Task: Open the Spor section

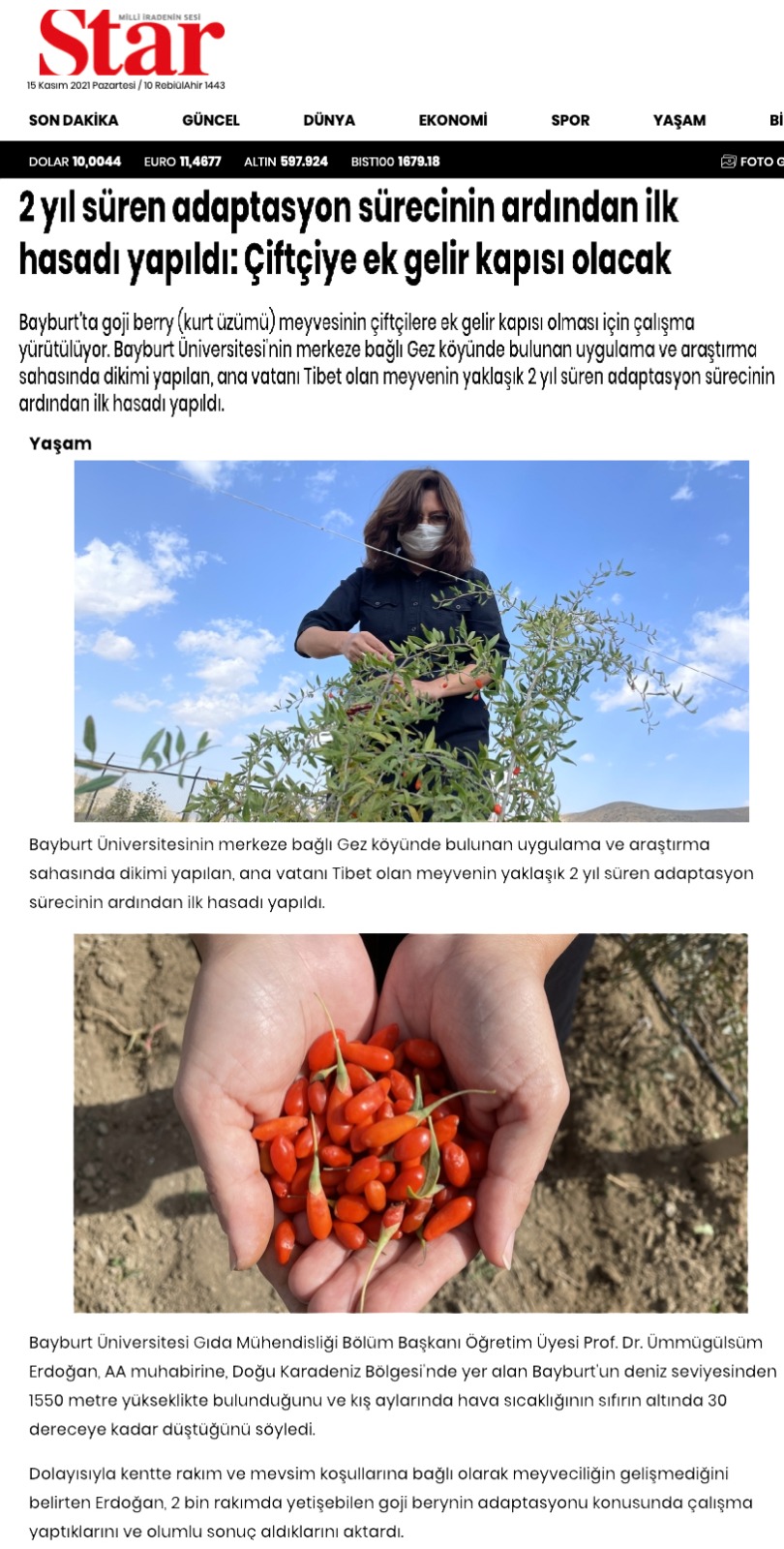Action: [570, 120]
